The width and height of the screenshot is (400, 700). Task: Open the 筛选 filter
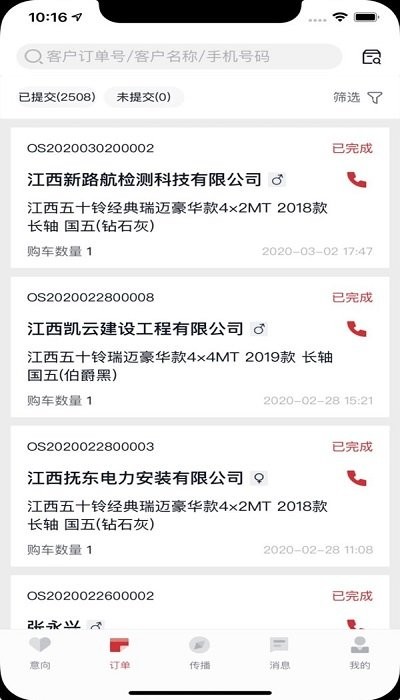(x=358, y=97)
